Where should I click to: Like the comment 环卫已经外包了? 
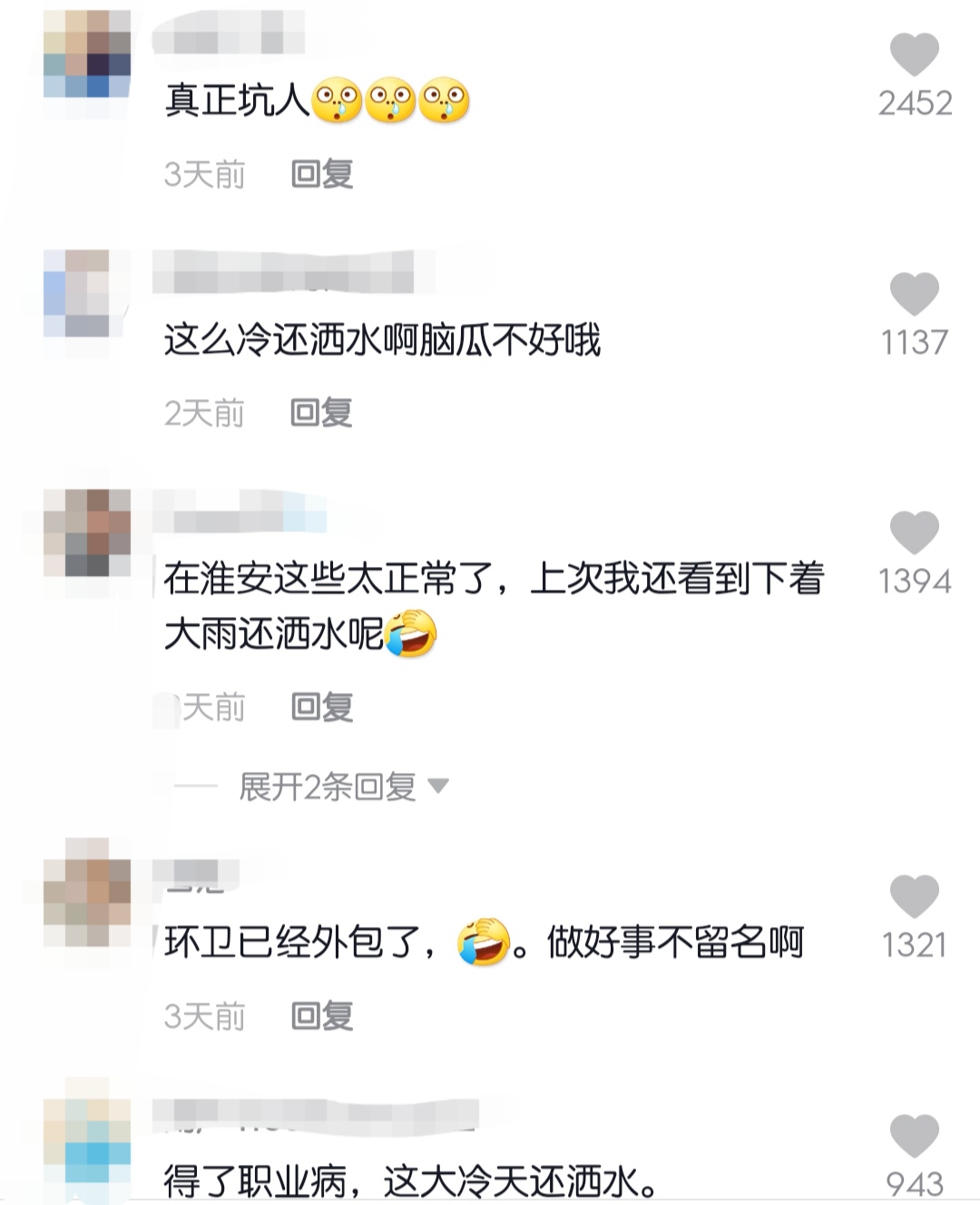pyautogui.click(x=914, y=897)
